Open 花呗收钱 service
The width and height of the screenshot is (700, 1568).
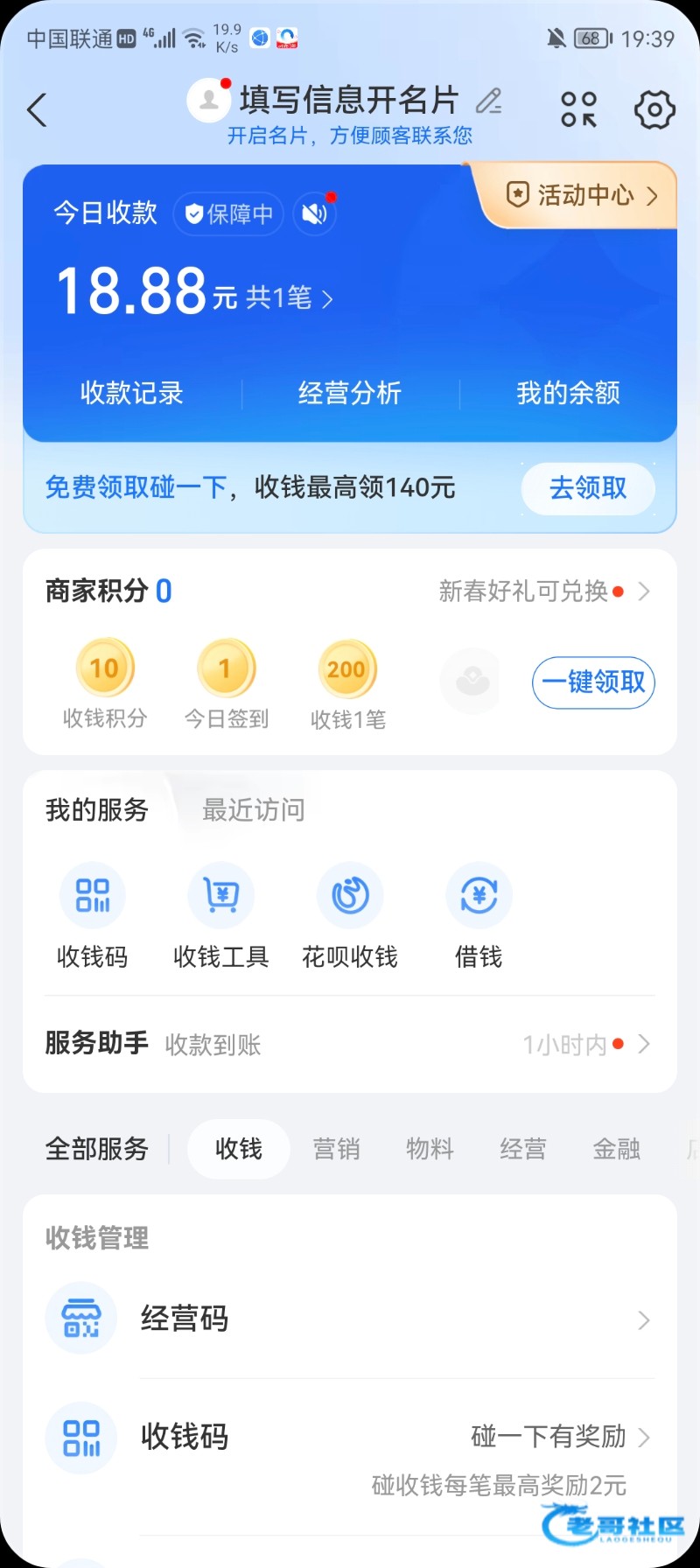350,915
